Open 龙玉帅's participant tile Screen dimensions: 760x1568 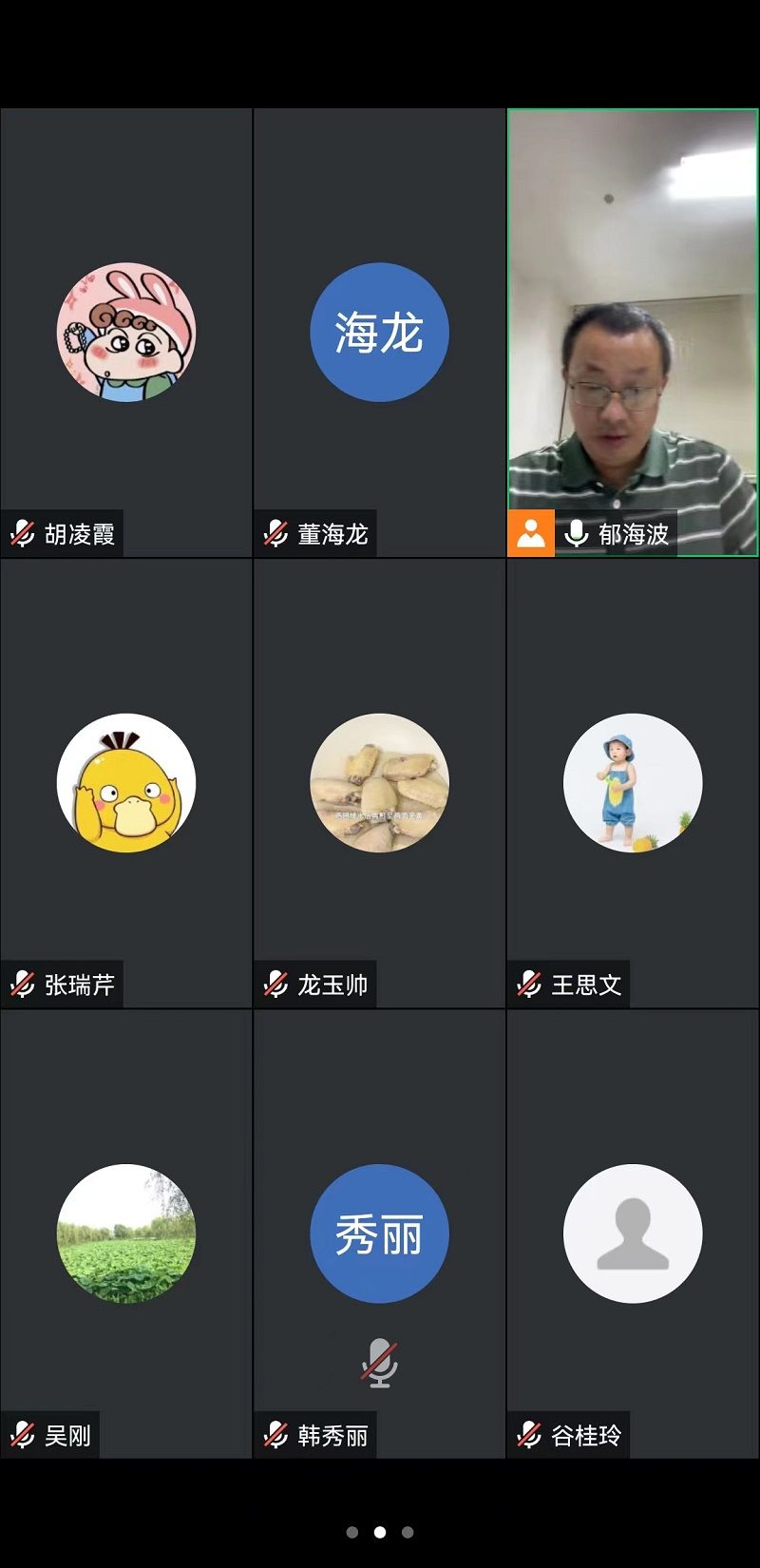coord(379,783)
